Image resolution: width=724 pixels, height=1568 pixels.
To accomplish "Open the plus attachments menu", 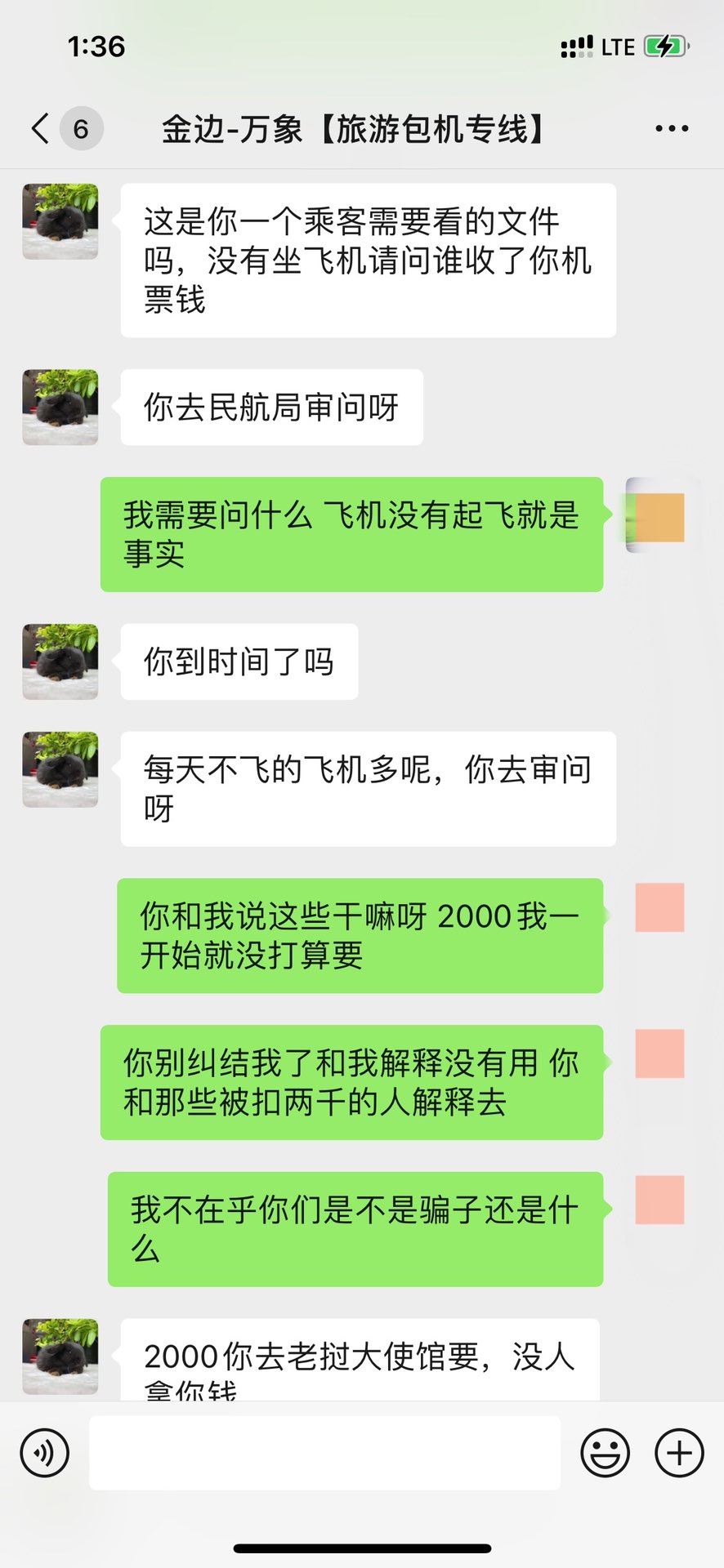I will [679, 1453].
